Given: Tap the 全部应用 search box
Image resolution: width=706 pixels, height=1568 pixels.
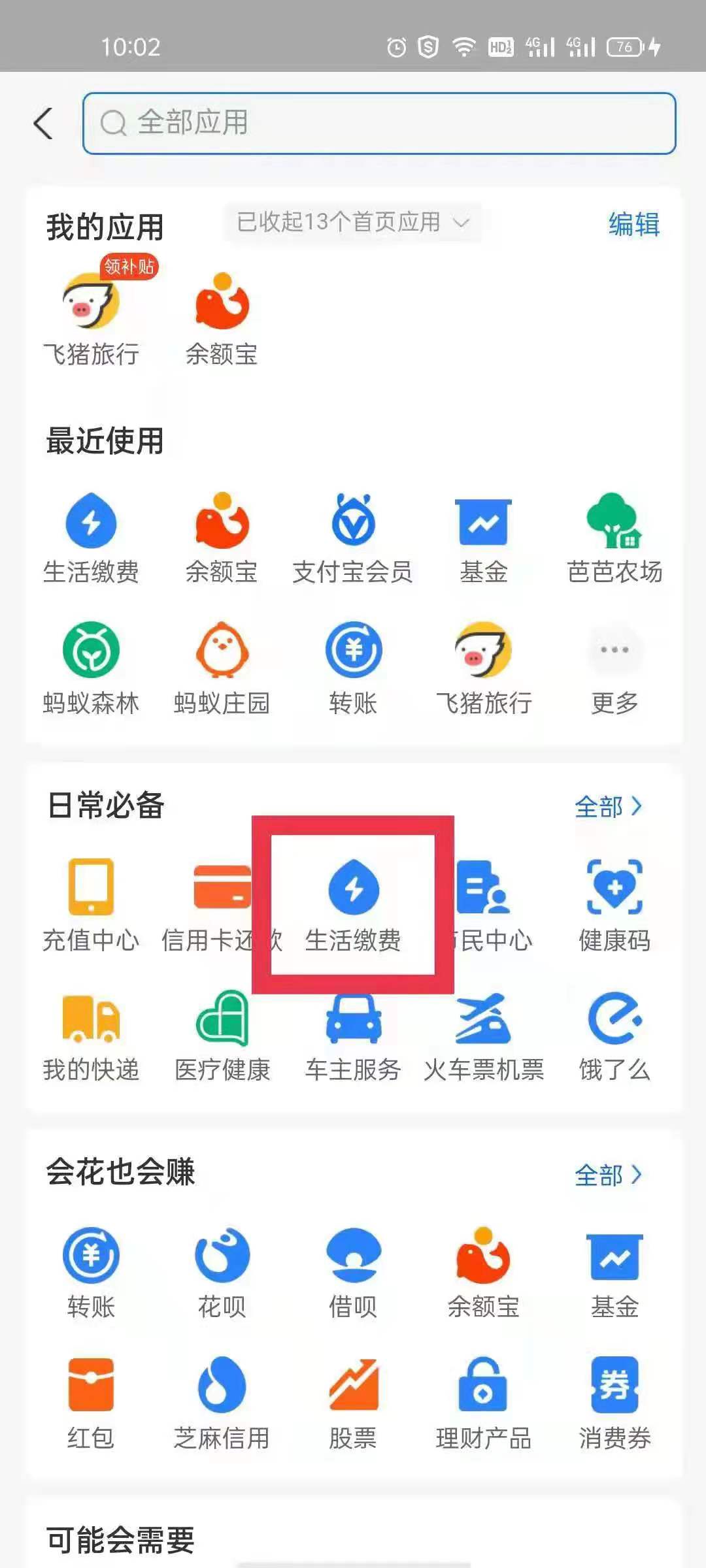Looking at the screenshot, I should click(379, 123).
